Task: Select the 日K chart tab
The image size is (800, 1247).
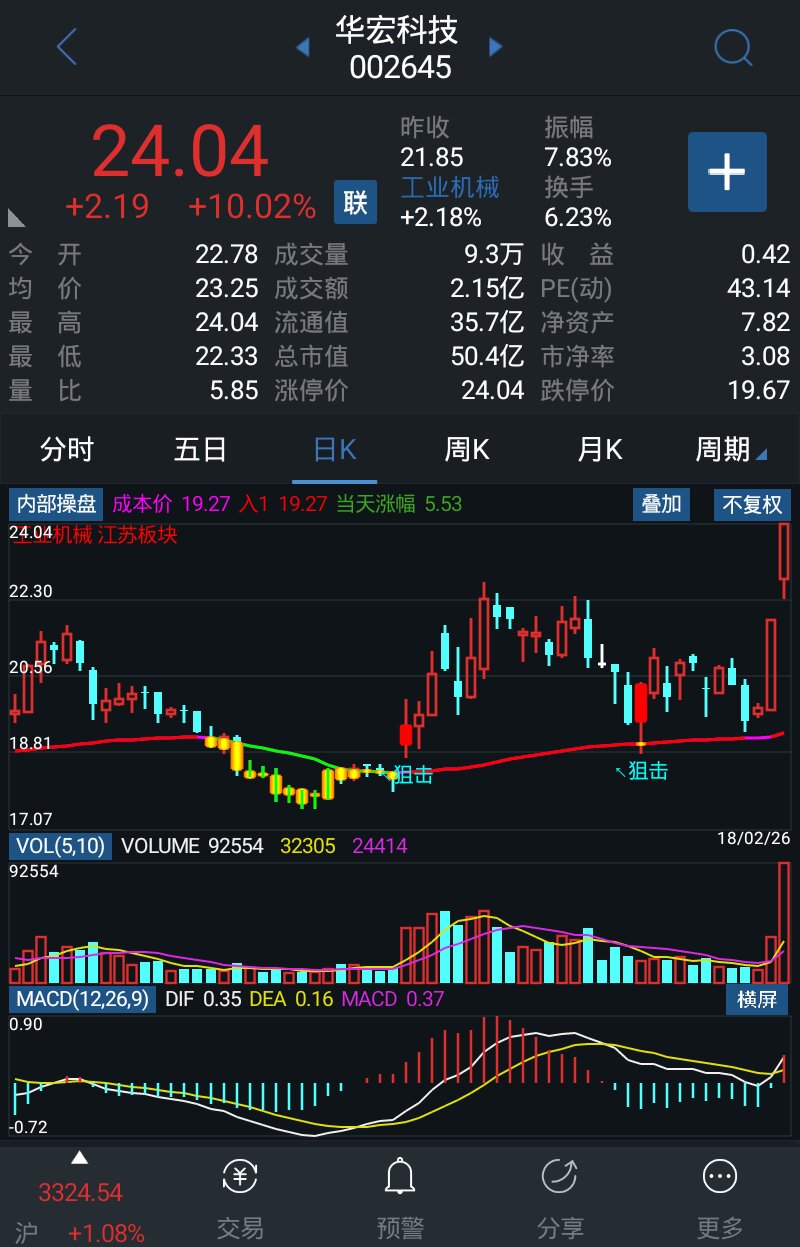Action: (x=334, y=450)
